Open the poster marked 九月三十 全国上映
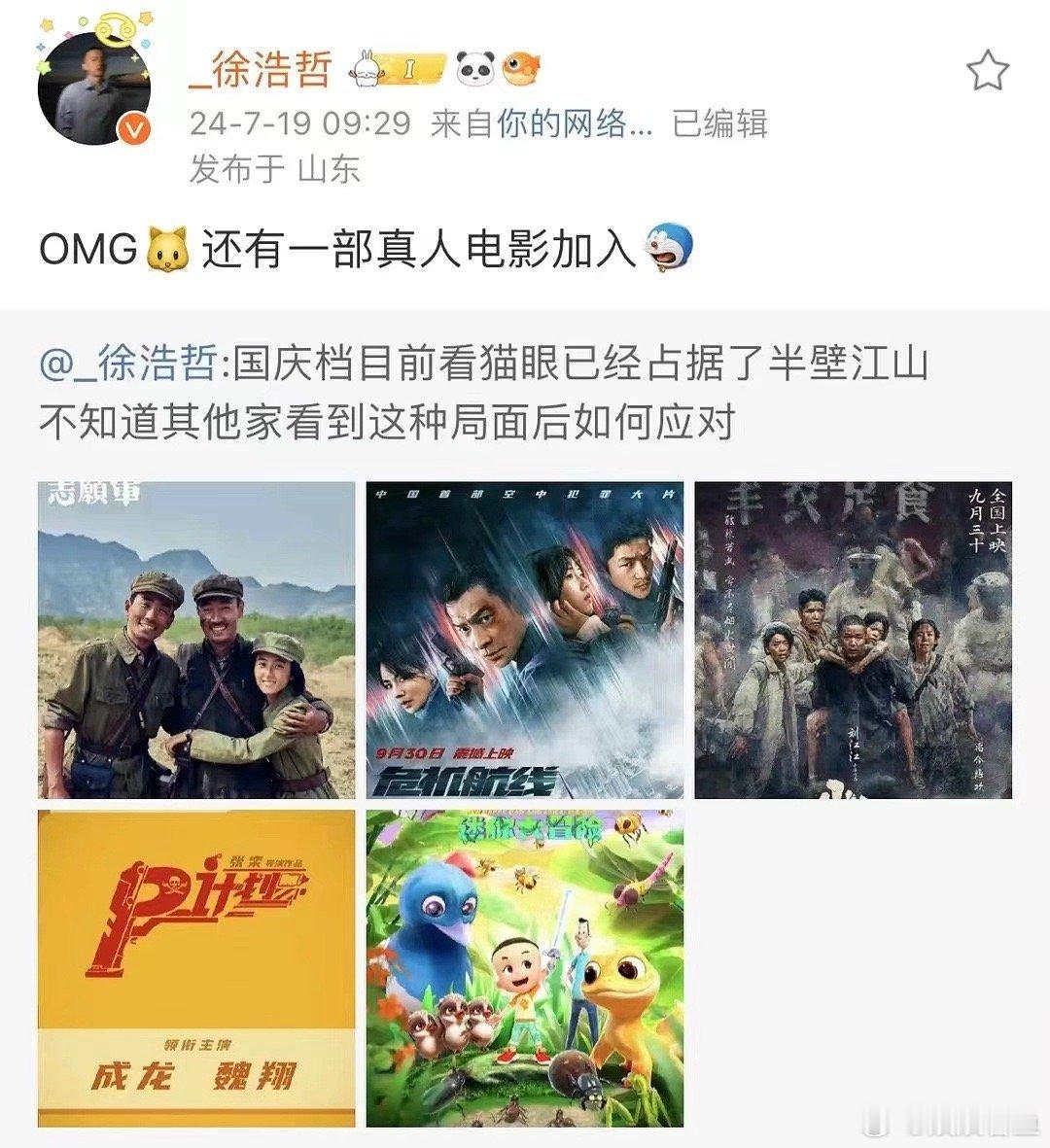 [856, 642]
